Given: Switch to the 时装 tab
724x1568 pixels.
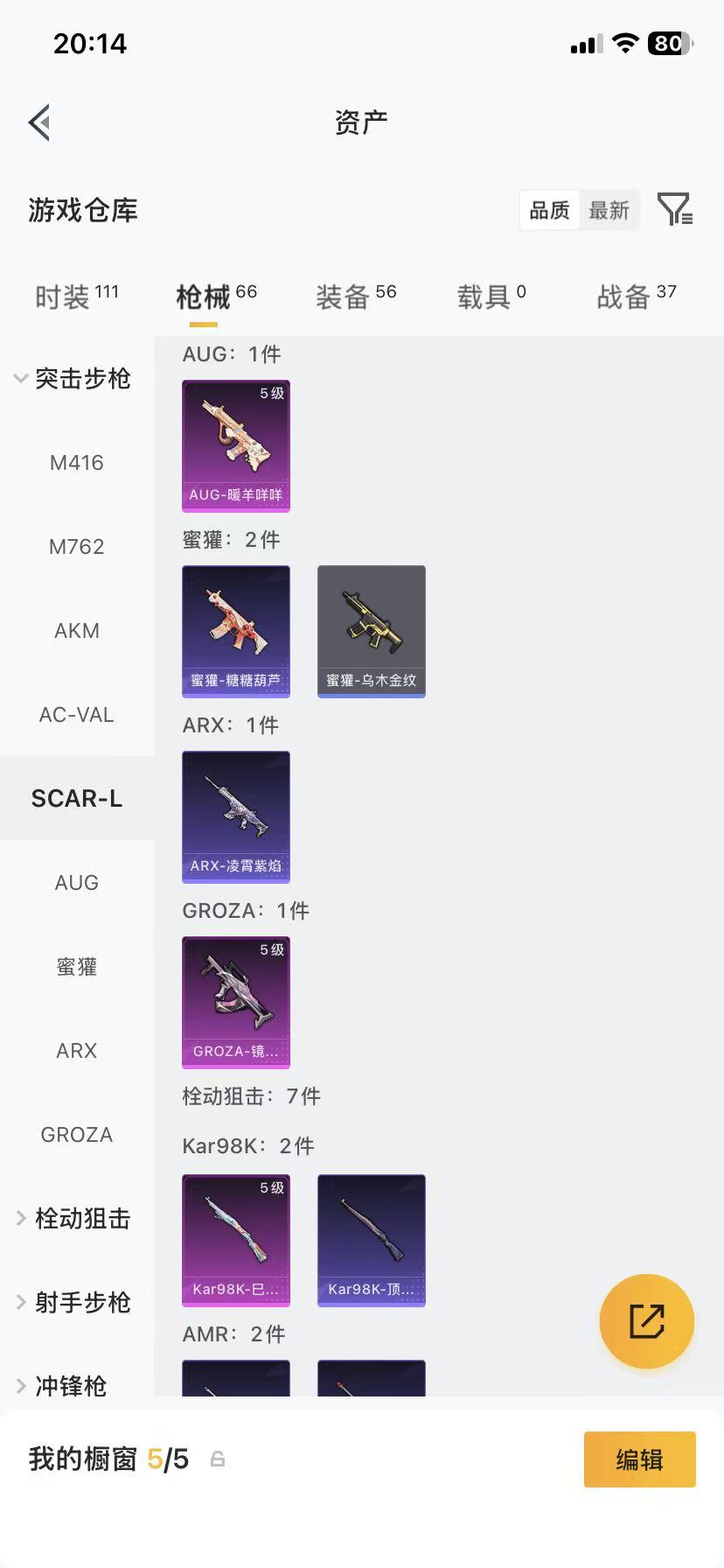Looking at the screenshot, I should 76,297.
